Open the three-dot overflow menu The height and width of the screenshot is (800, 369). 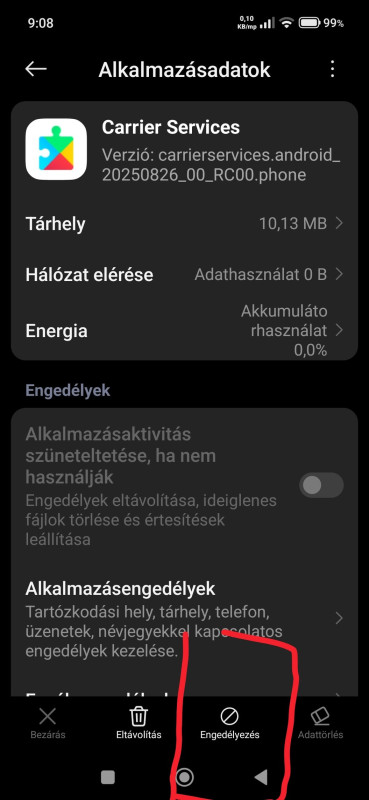coord(332,69)
